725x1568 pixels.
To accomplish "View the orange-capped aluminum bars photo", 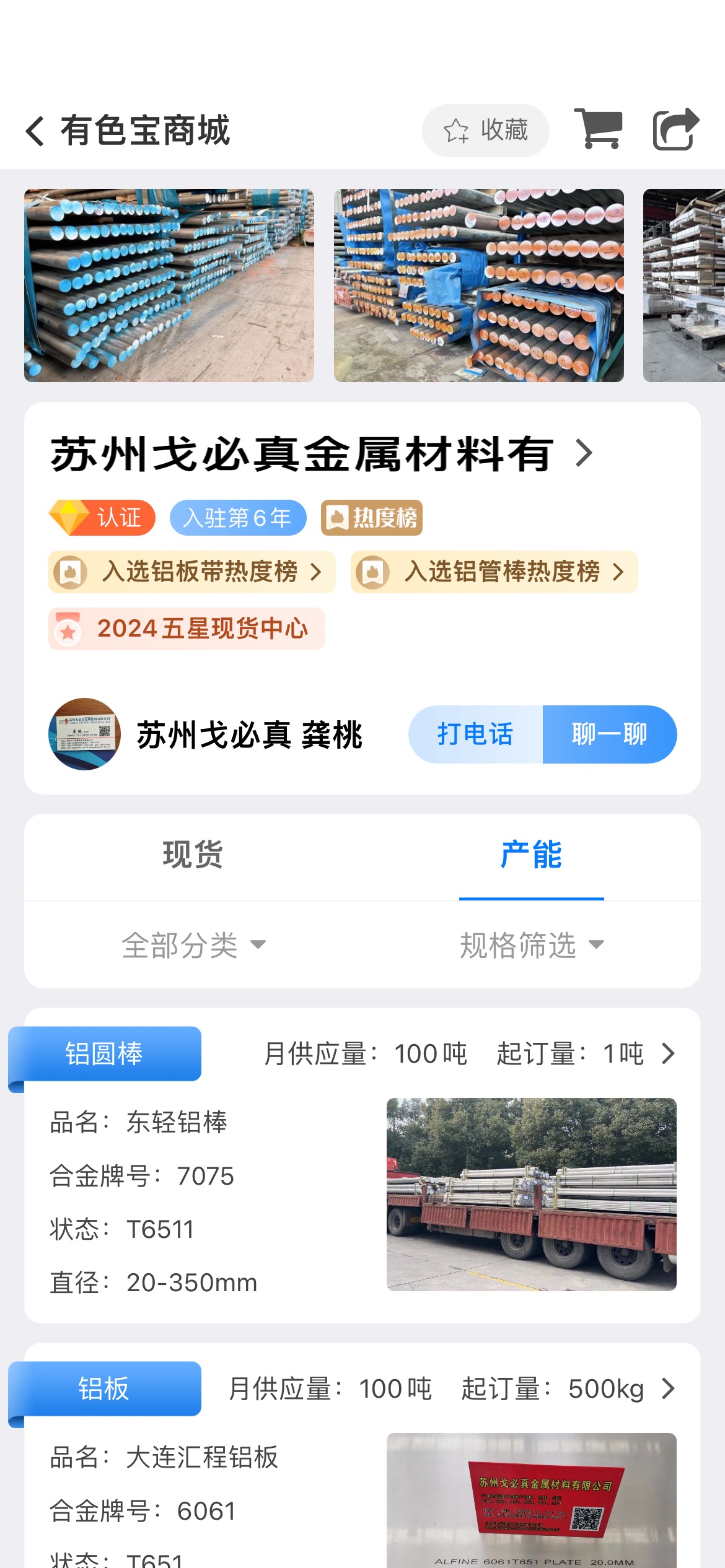I will 479,285.
